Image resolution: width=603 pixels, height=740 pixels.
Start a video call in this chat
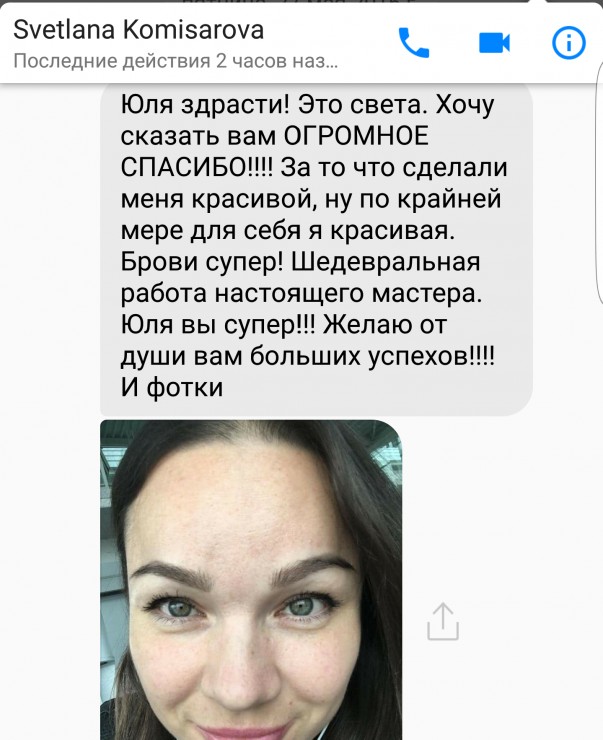pyautogui.click(x=494, y=43)
